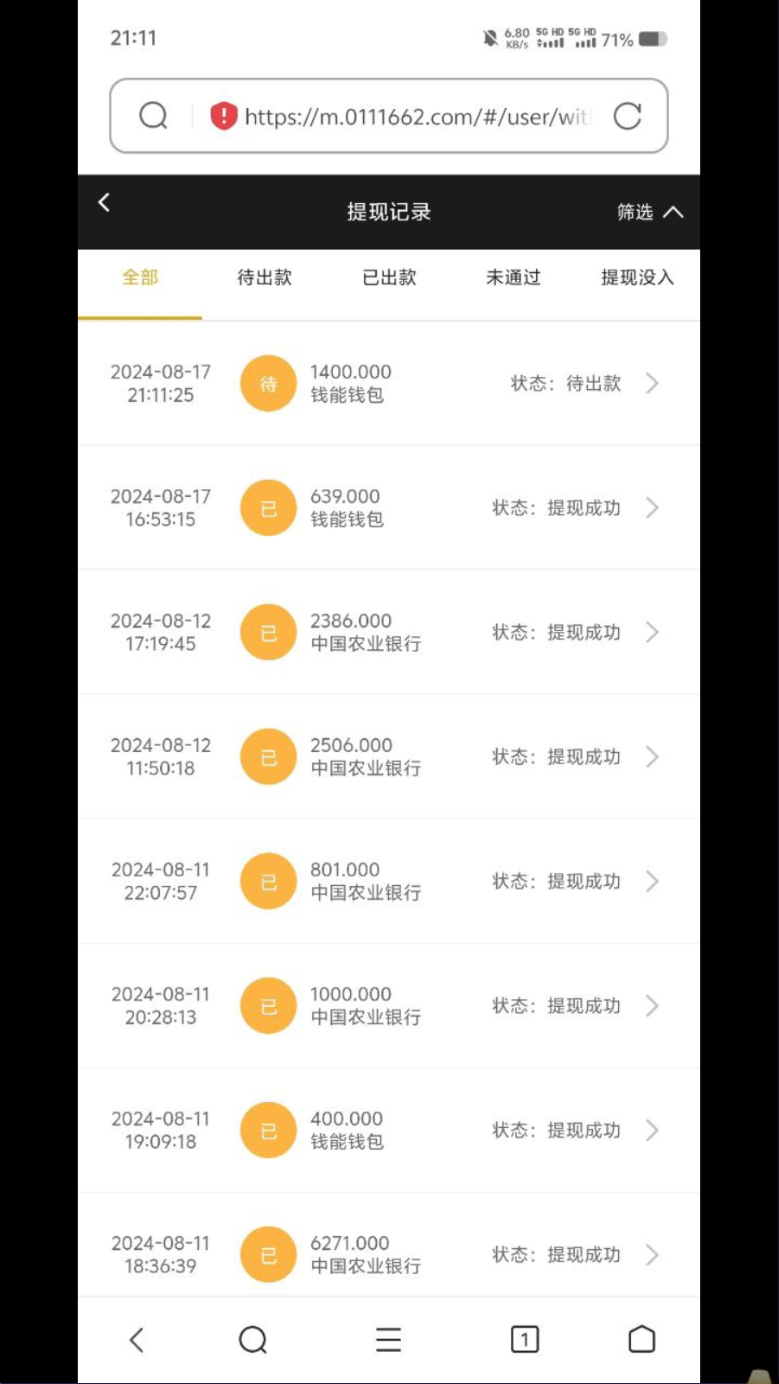The width and height of the screenshot is (779, 1384).
Task: Switch to the 待出款 tab
Action: coord(264,278)
